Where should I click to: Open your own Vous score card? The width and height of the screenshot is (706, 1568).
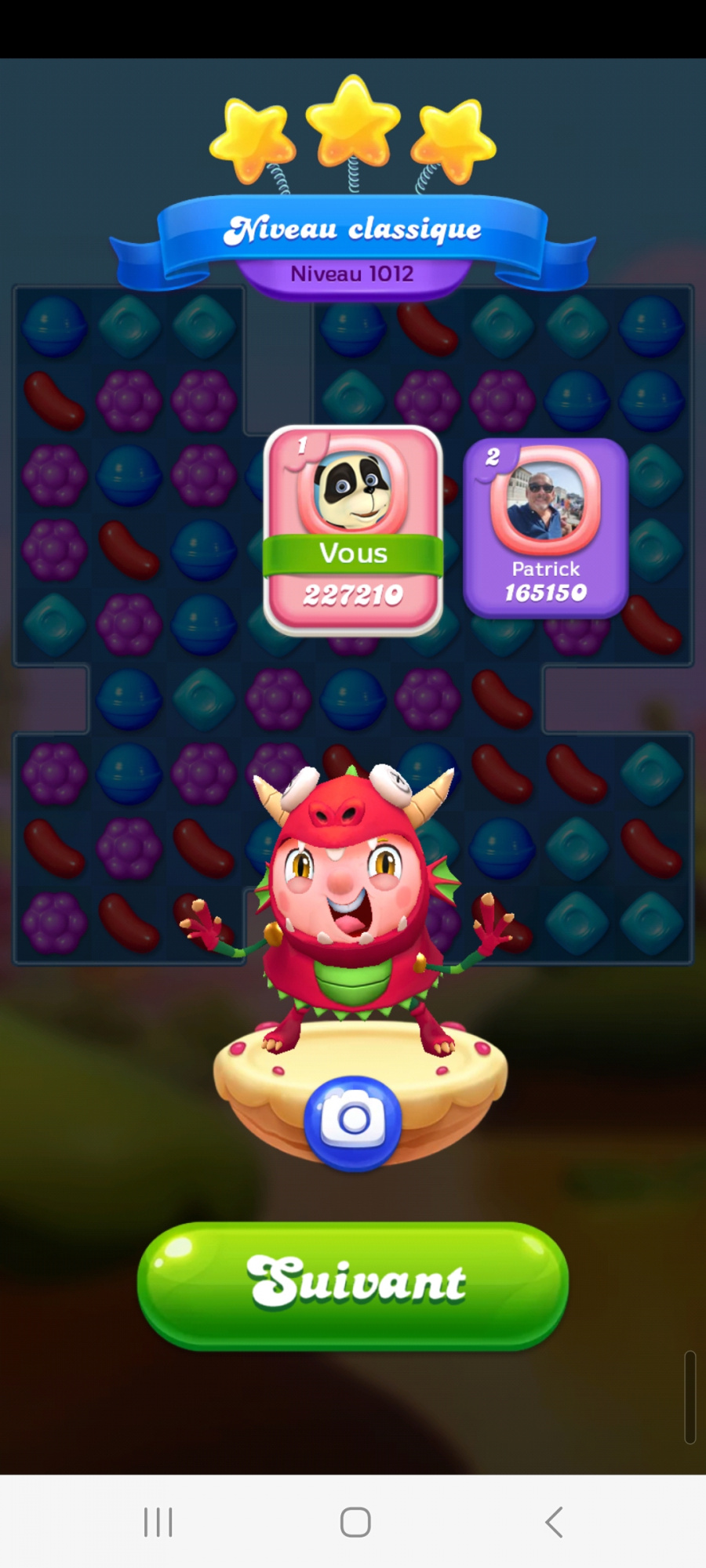coord(353,529)
